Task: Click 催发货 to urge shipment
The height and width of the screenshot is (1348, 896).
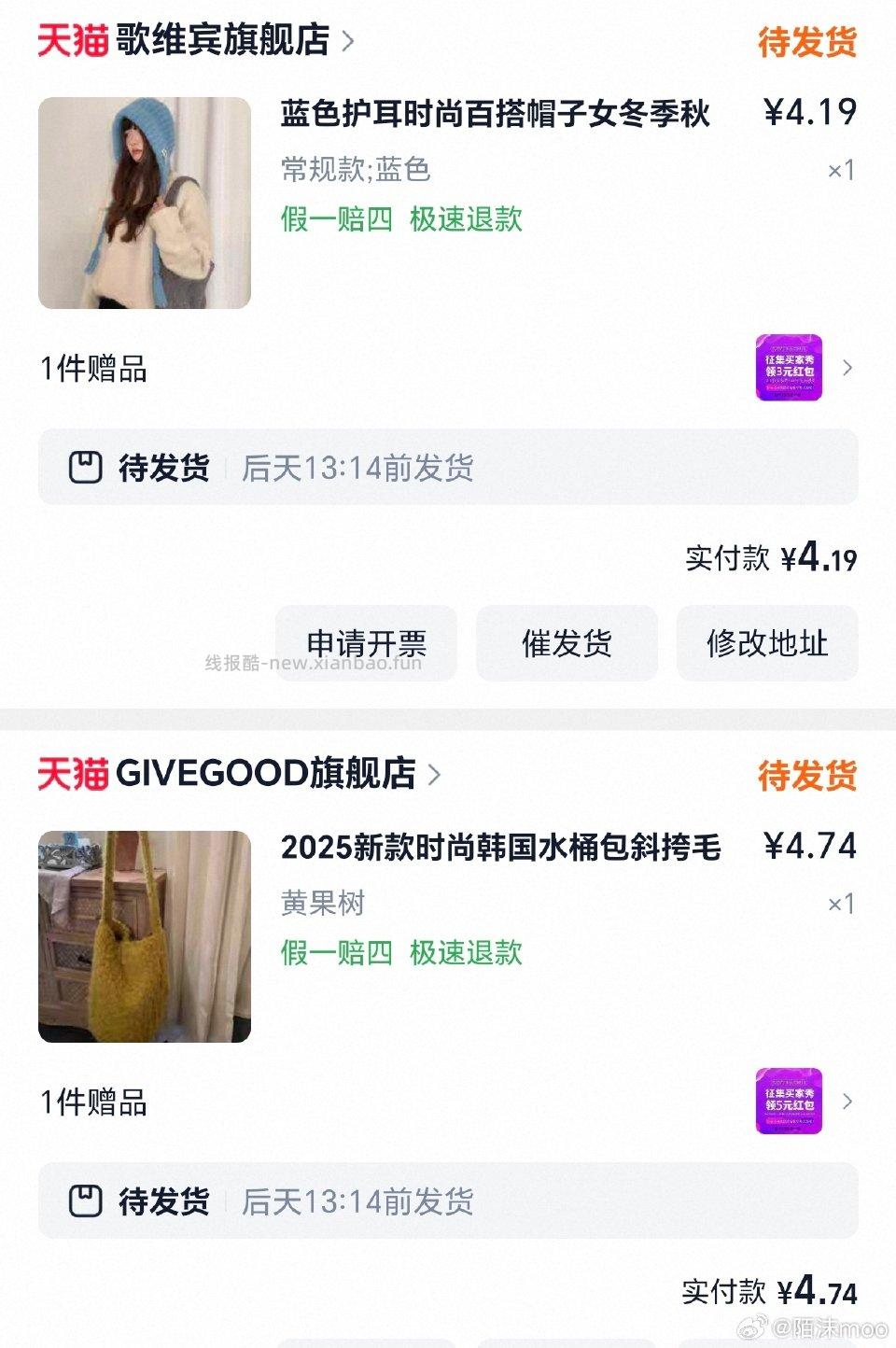Action: click(567, 643)
